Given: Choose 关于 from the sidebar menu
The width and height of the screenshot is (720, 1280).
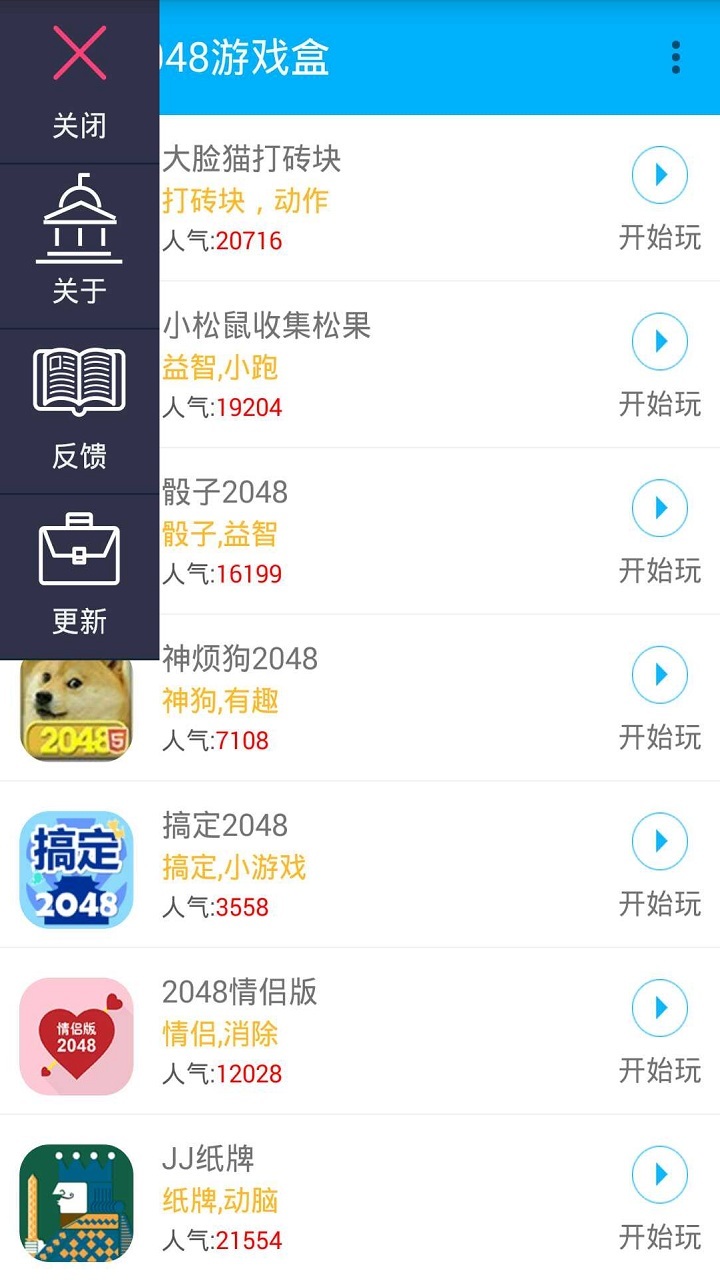Looking at the screenshot, I should (x=80, y=289).
